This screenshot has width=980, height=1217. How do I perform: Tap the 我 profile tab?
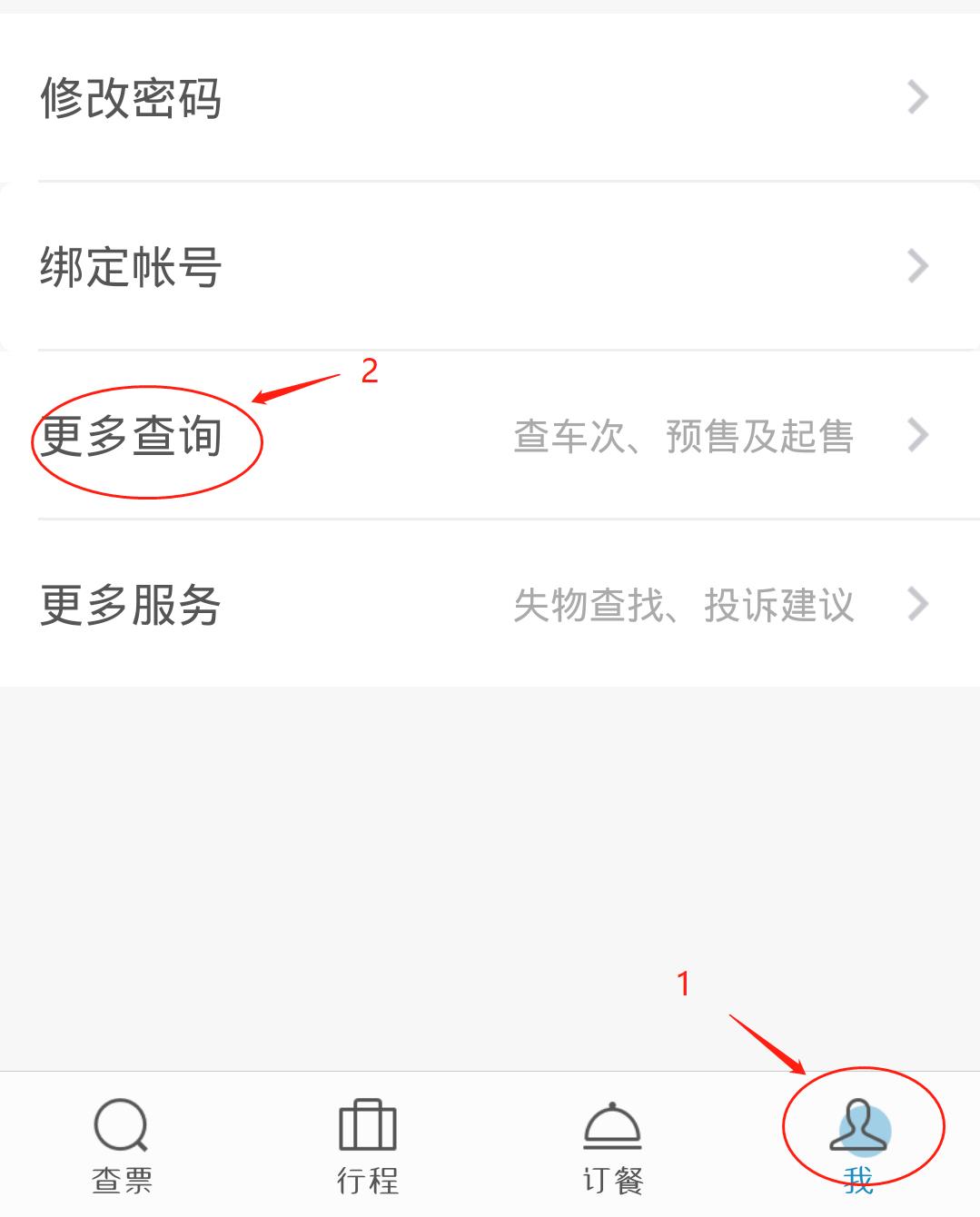[x=858, y=1146]
